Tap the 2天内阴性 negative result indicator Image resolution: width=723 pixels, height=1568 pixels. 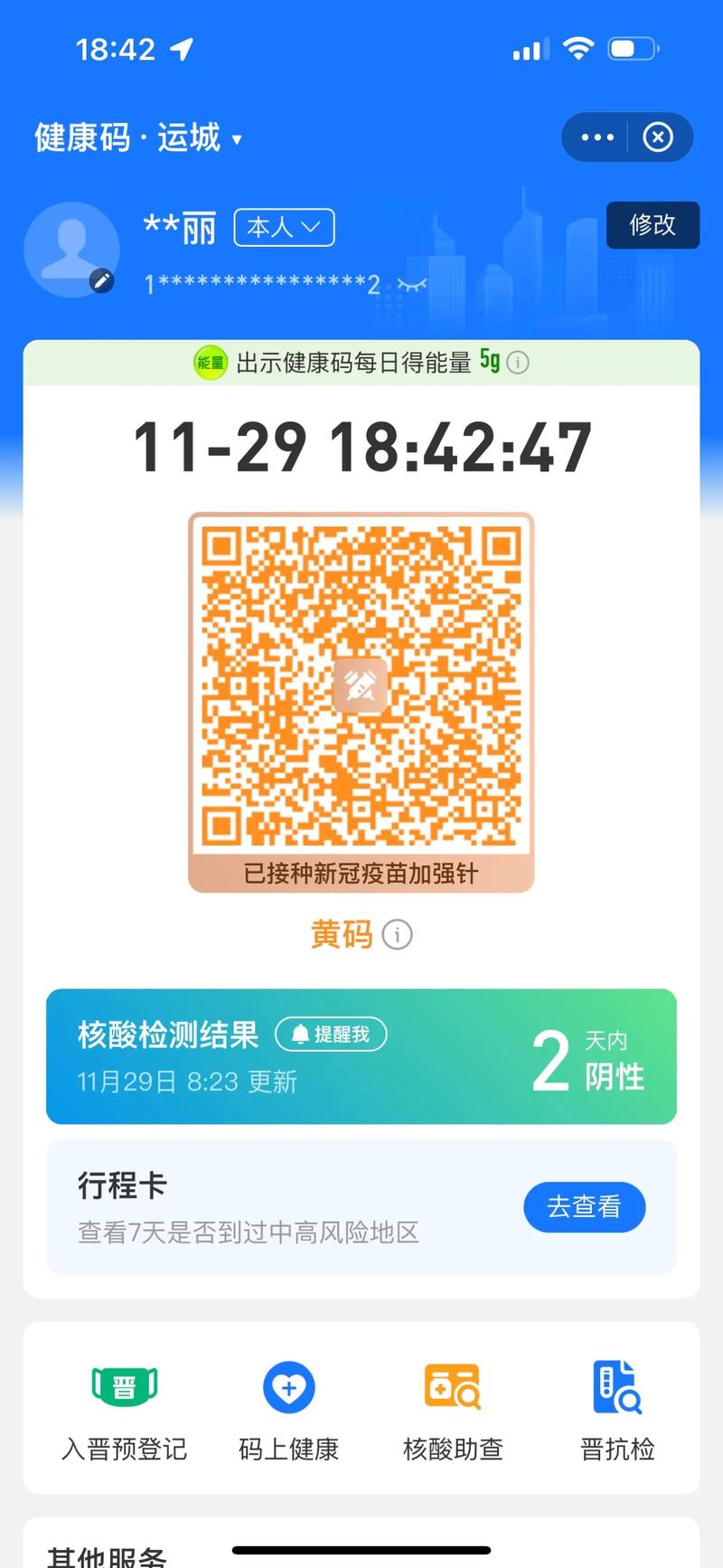point(587,1056)
